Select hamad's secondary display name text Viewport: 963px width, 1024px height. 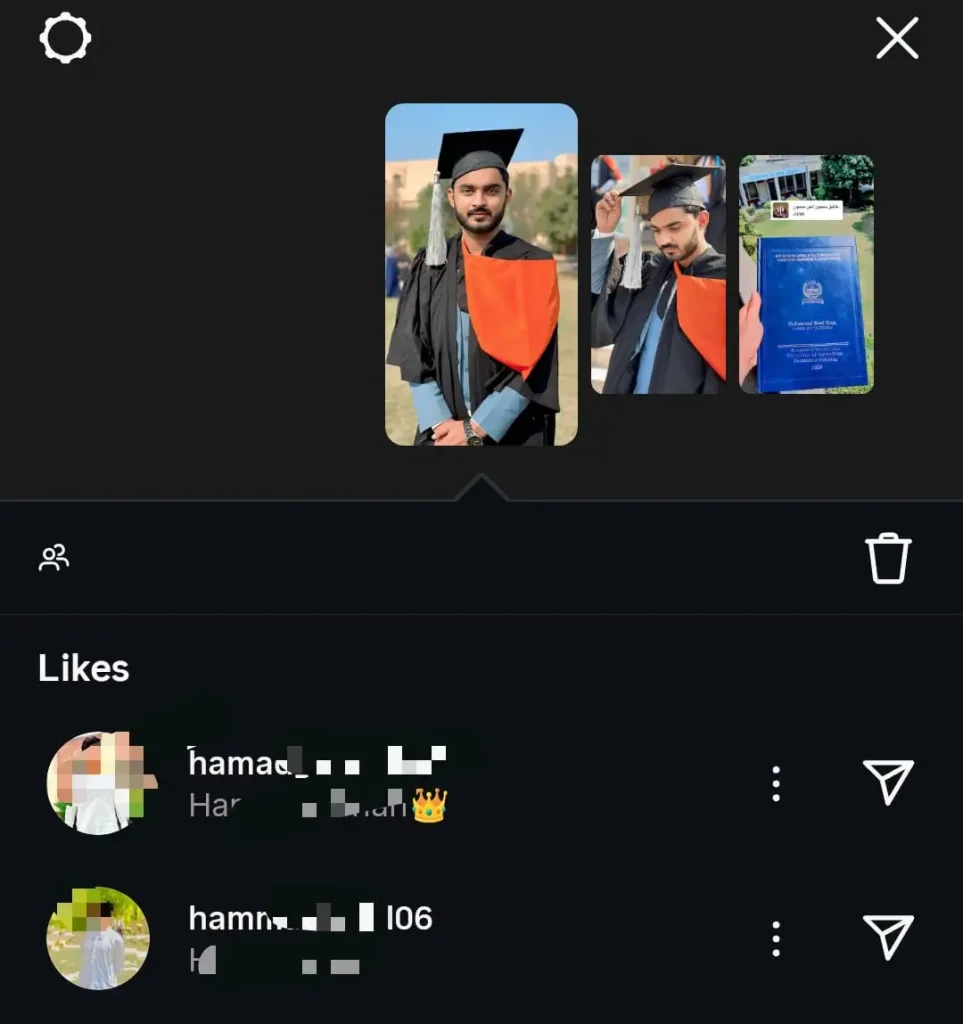pyautogui.click(x=300, y=805)
